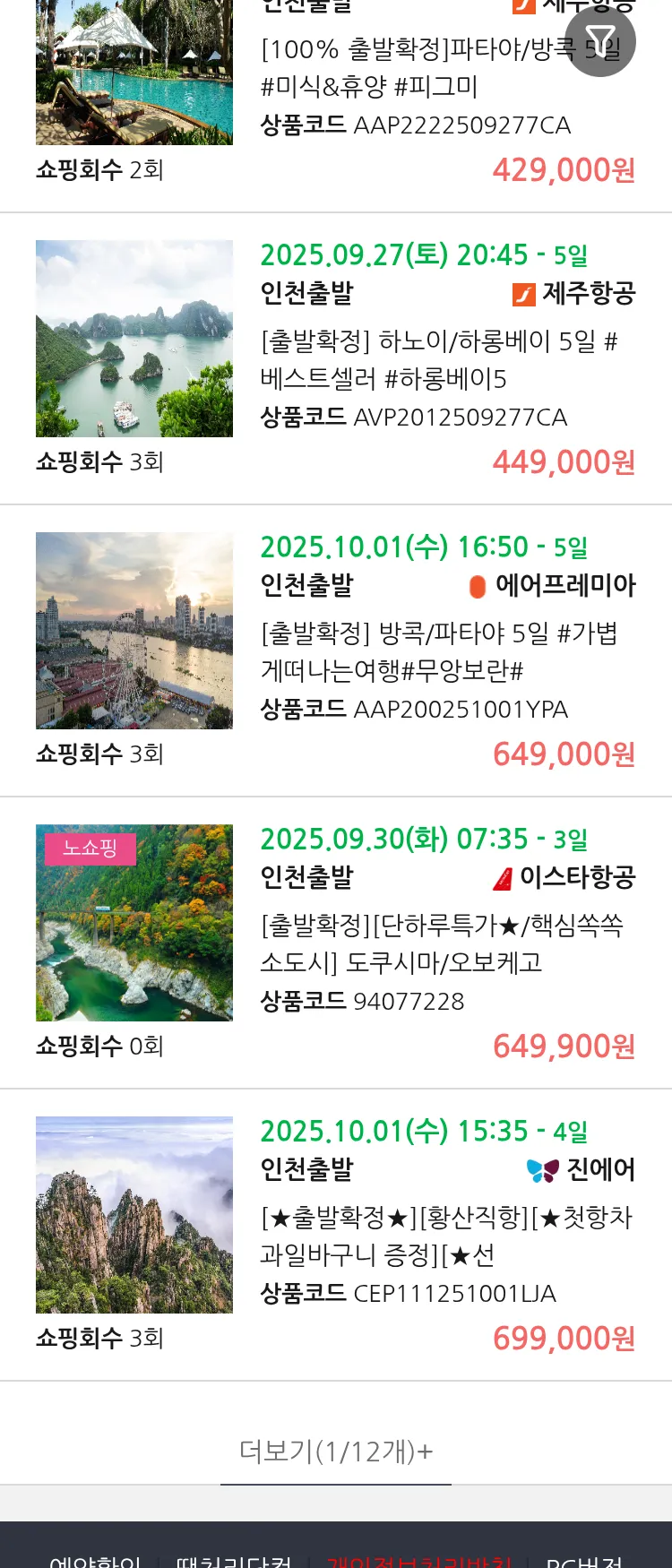The width and height of the screenshot is (672, 1568).
Task: Open the 649,000원 Air Premia Bangkok/Pattaya package
Action: tap(439, 652)
